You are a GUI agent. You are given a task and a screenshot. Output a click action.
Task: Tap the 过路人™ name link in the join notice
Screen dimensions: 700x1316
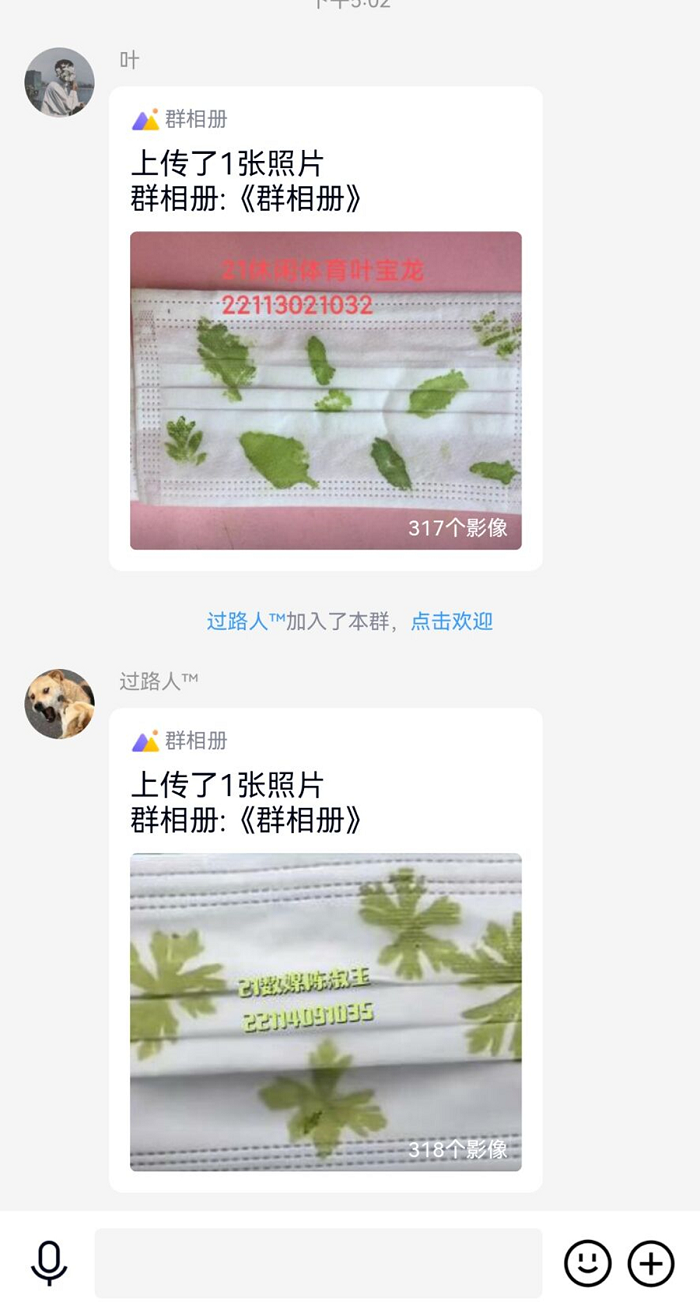[x=246, y=621]
